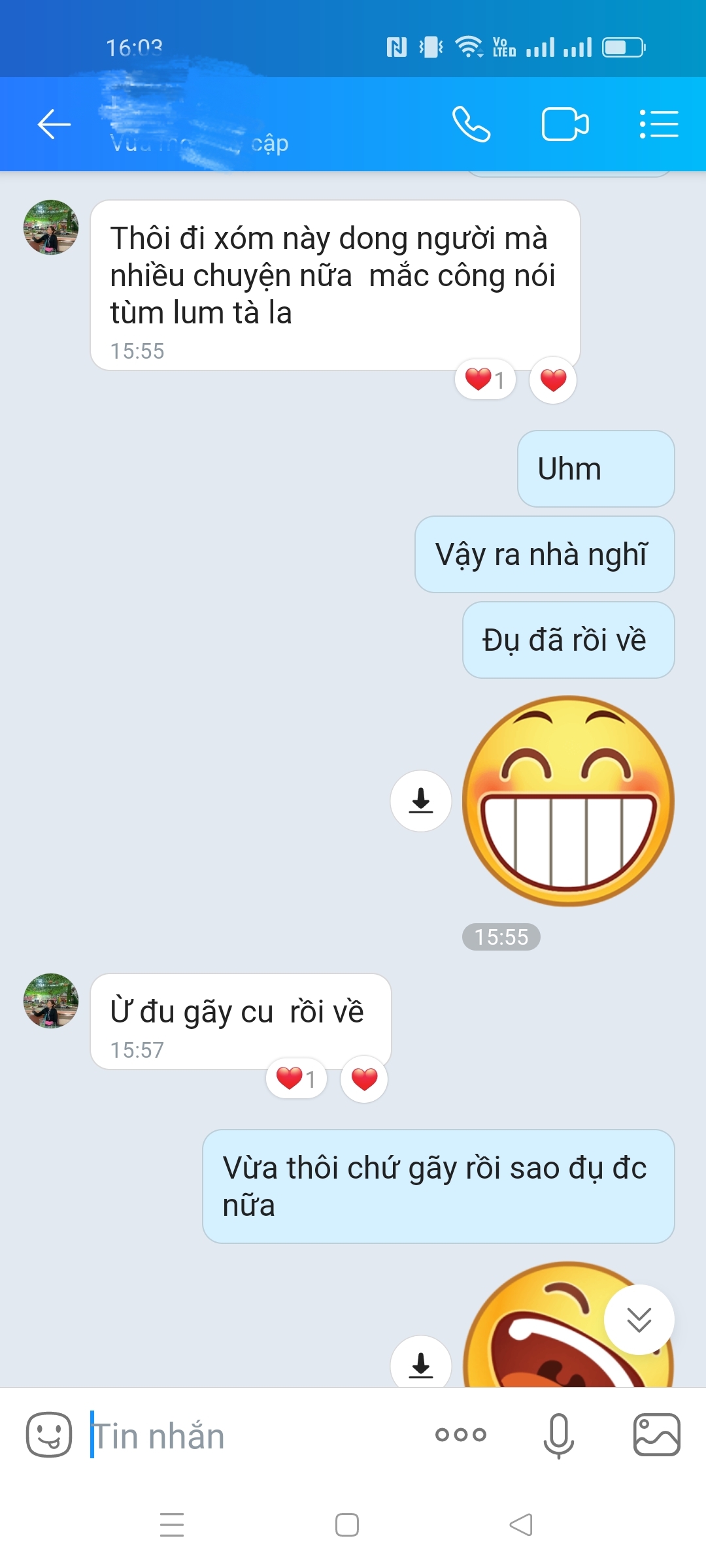Tap the heart react on "Thôi đi xóm" message
Image resolution: width=706 pixels, height=1568 pixels.
pyautogui.click(x=553, y=380)
